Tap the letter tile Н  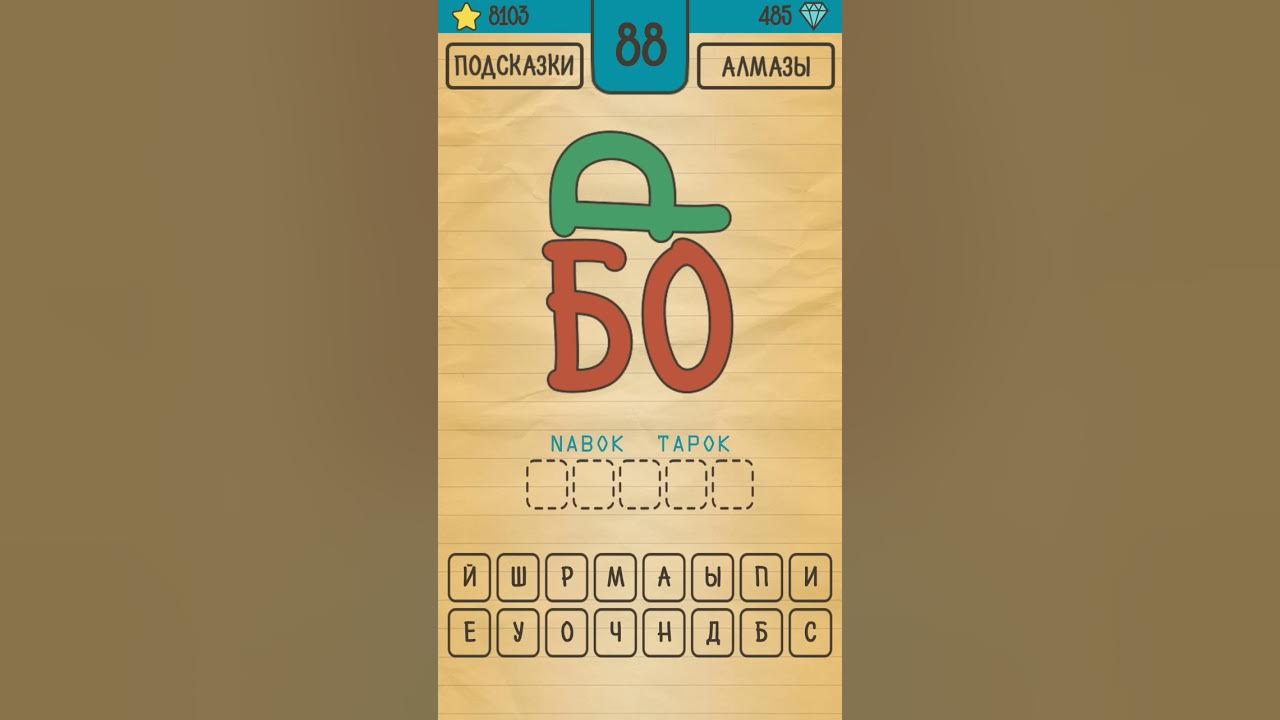(x=664, y=633)
